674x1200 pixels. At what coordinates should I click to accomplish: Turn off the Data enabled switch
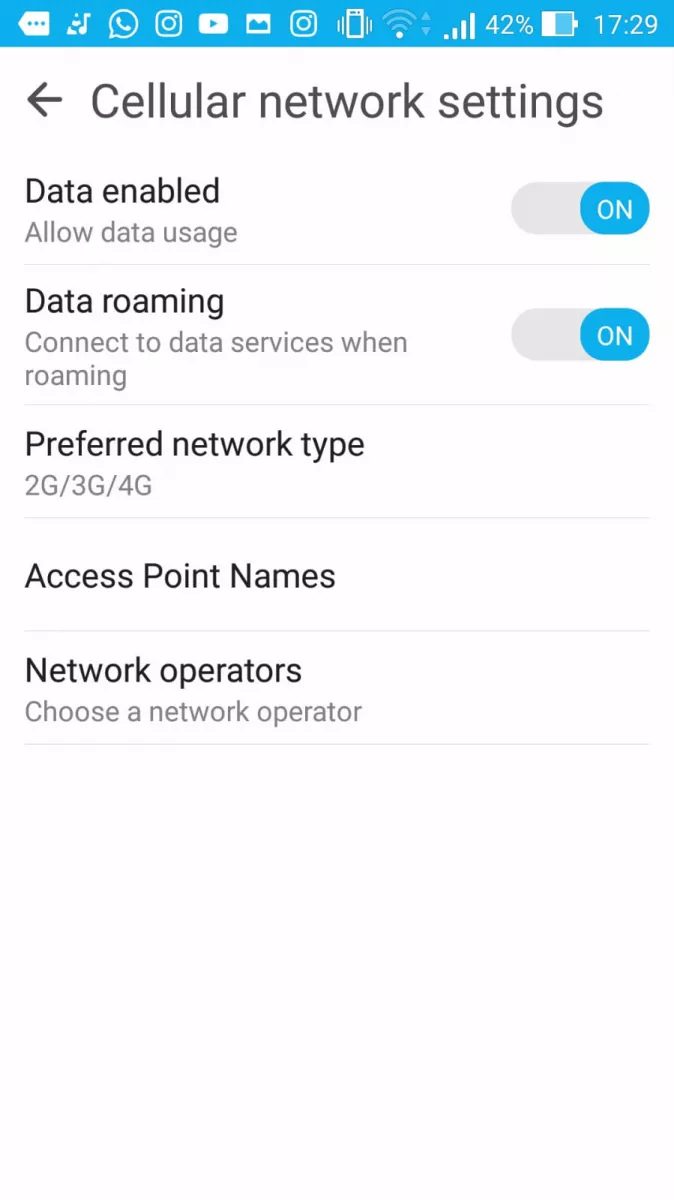point(580,209)
